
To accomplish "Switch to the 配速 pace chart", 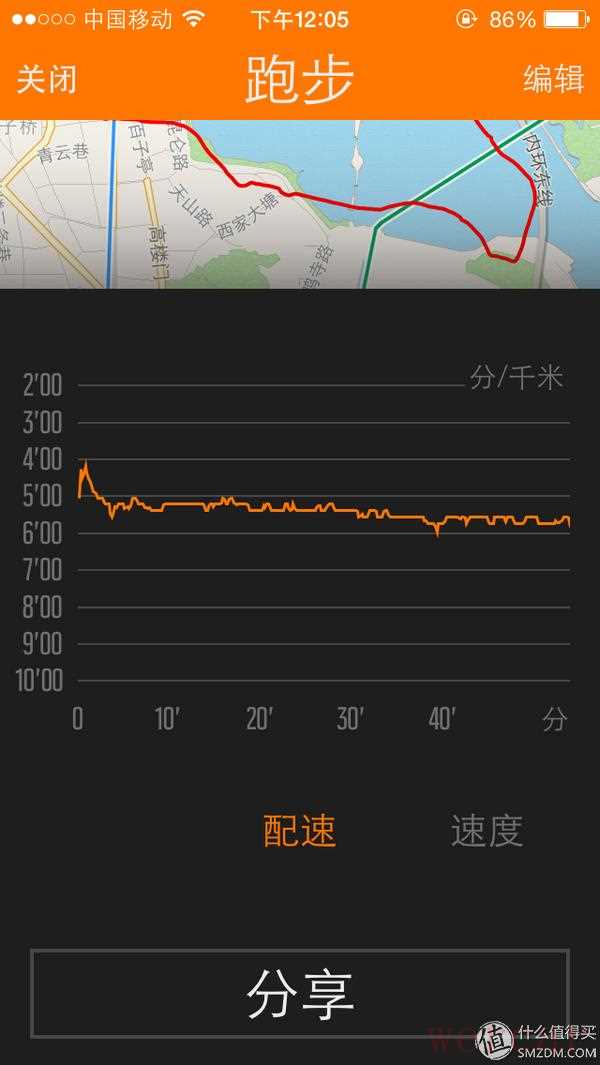I will point(299,831).
